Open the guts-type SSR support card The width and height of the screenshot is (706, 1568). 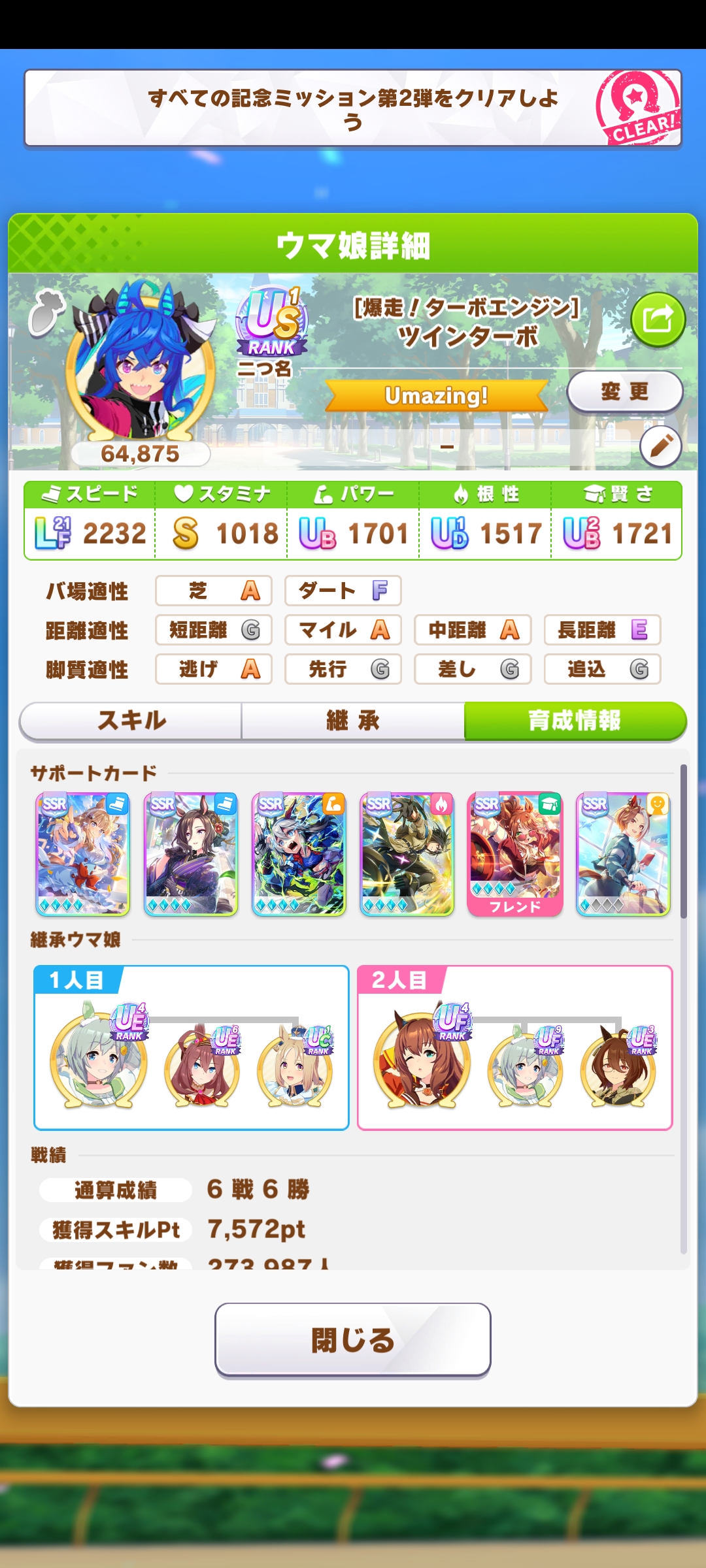tap(407, 854)
